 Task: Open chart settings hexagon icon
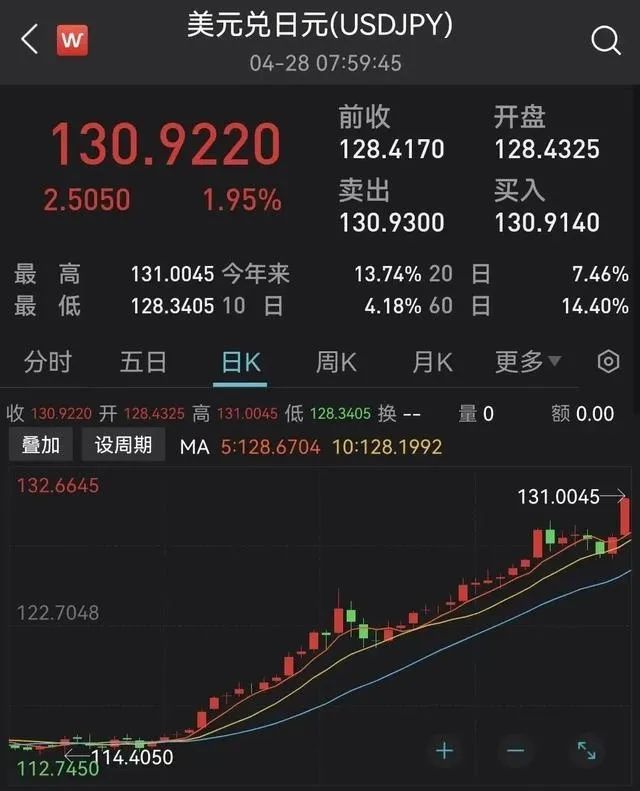[x=608, y=361]
